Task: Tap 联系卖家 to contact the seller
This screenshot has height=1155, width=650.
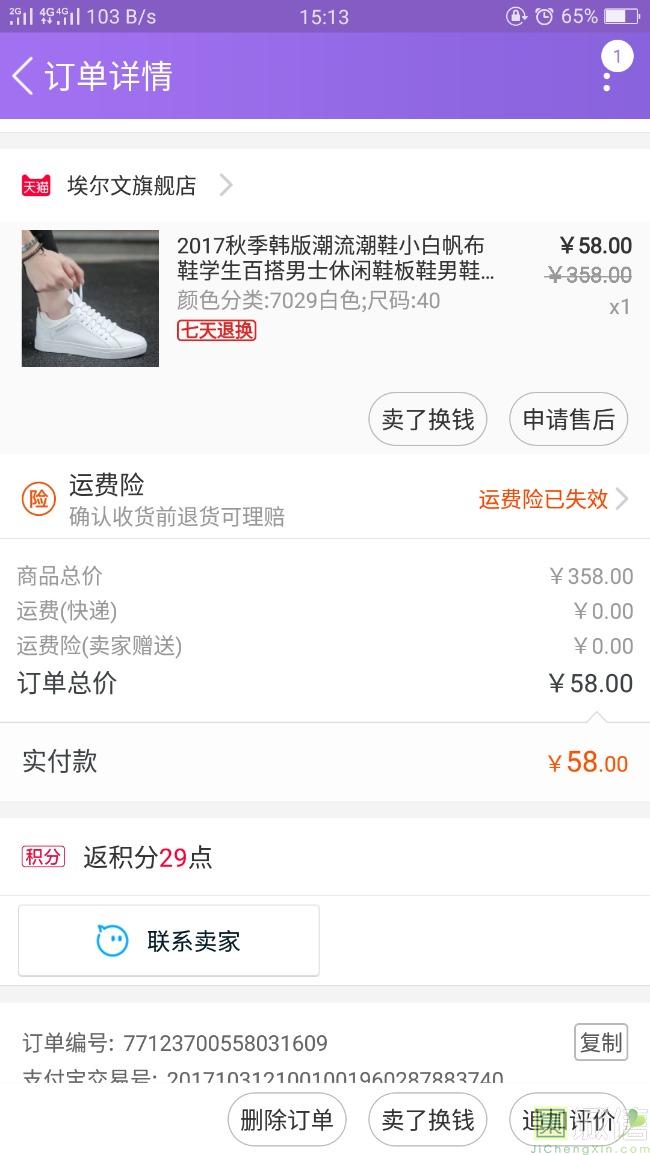Action: 169,941
